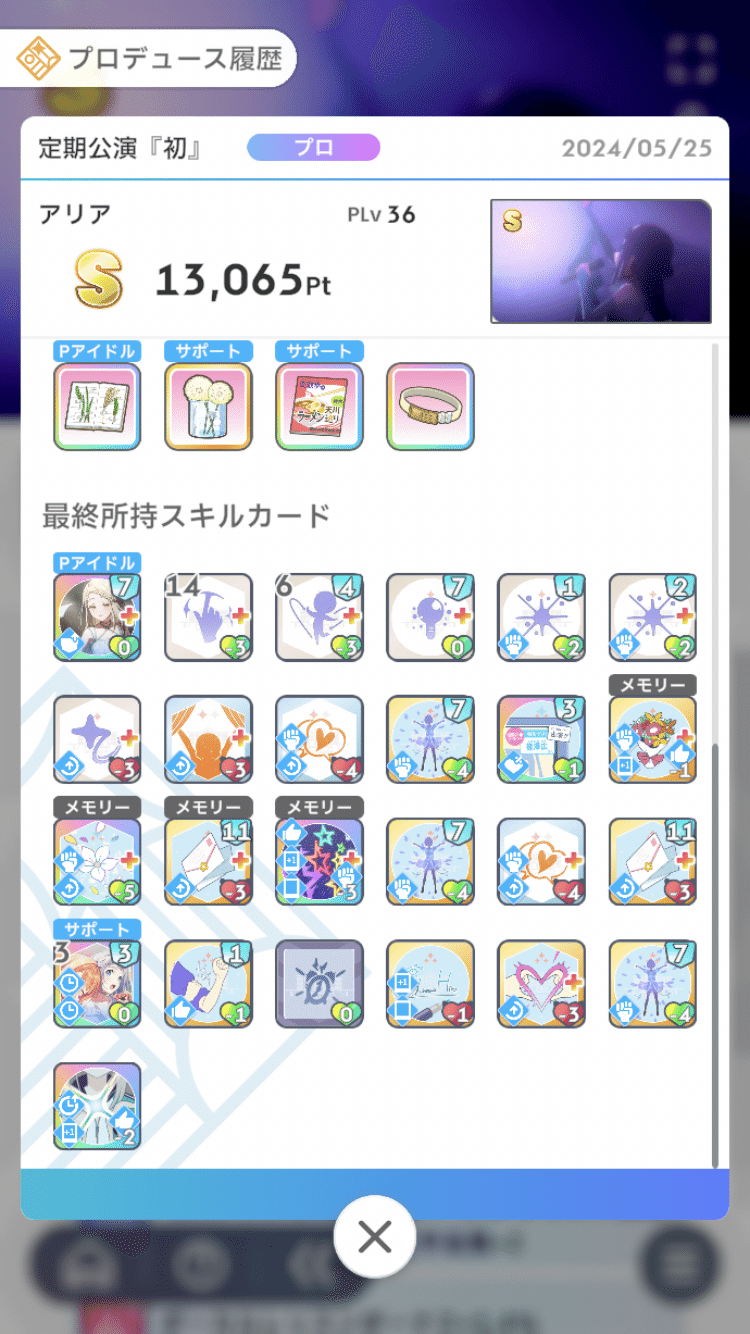Screen dimensions: 750x1334
Task: View the belt bracelet item
Action: tap(430, 406)
